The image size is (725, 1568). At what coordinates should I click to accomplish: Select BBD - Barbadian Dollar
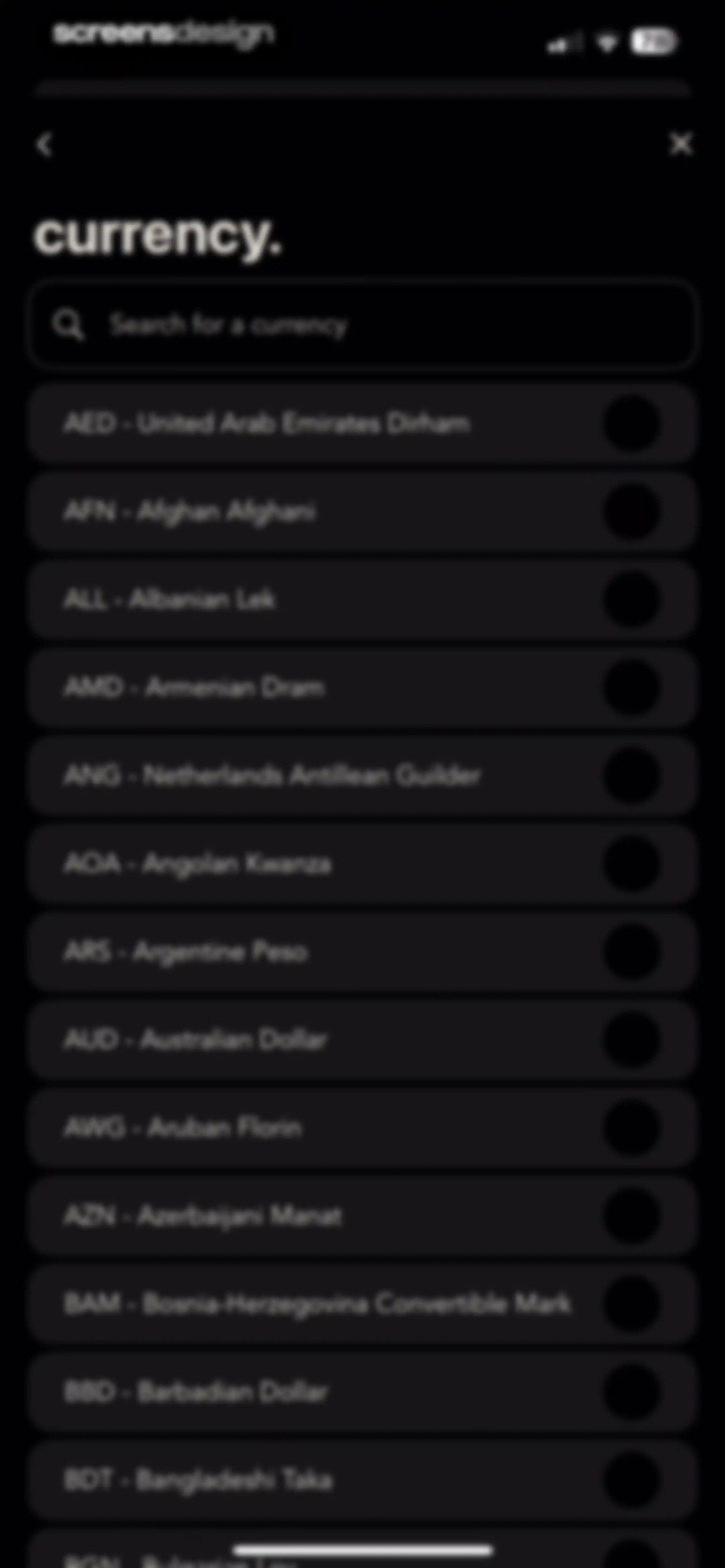[362, 1391]
